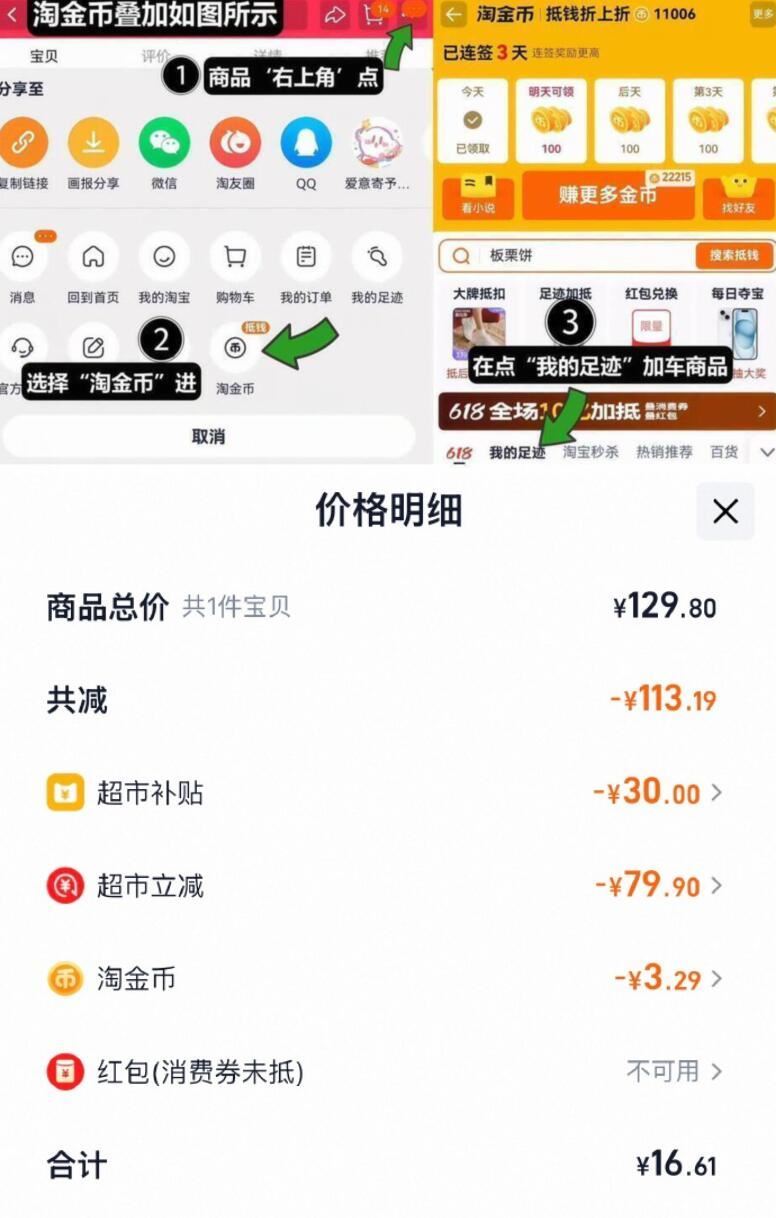Tap 找好友 friend-finding icon

(740, 197)
